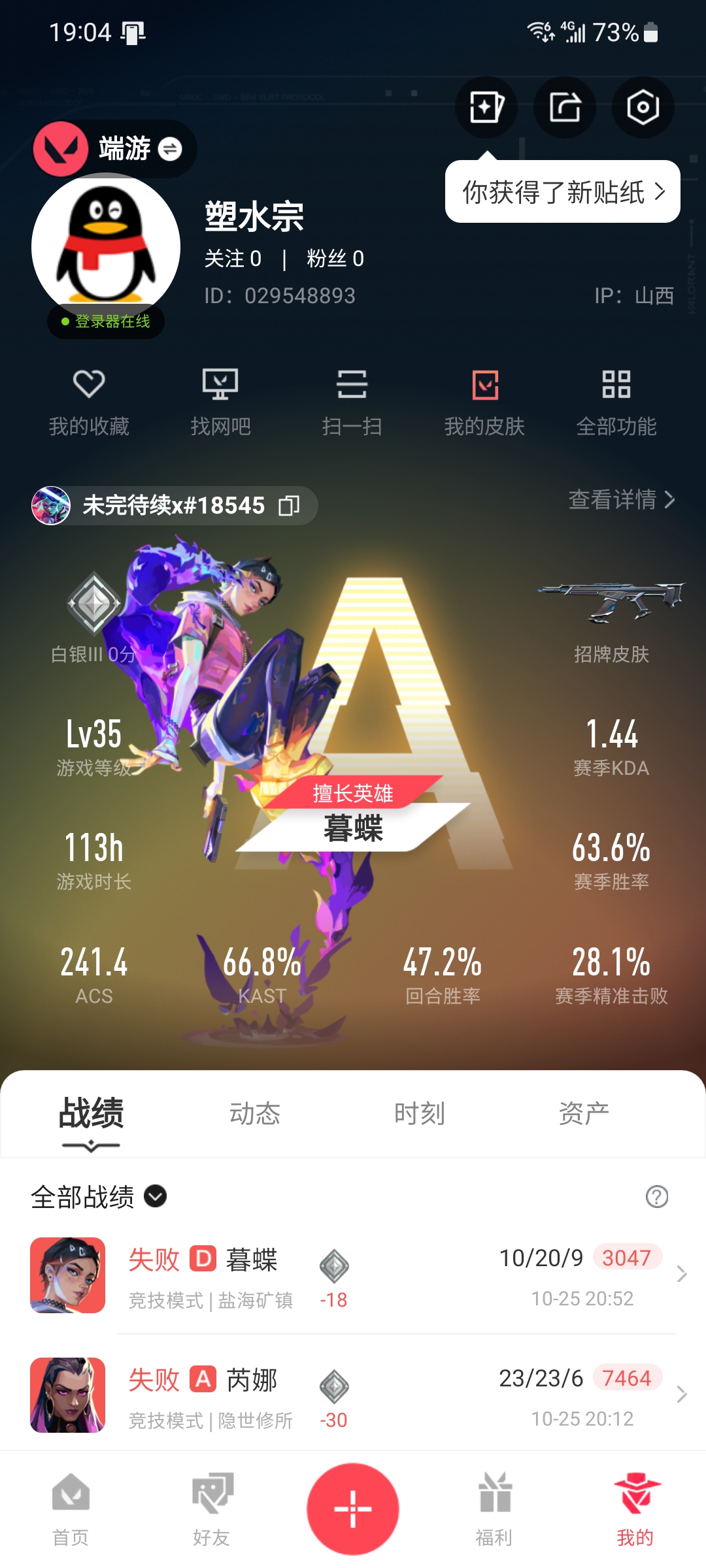Launch the 扫一扫 scanner
This screenshot has width=706, height=1568.
point(352,400)
